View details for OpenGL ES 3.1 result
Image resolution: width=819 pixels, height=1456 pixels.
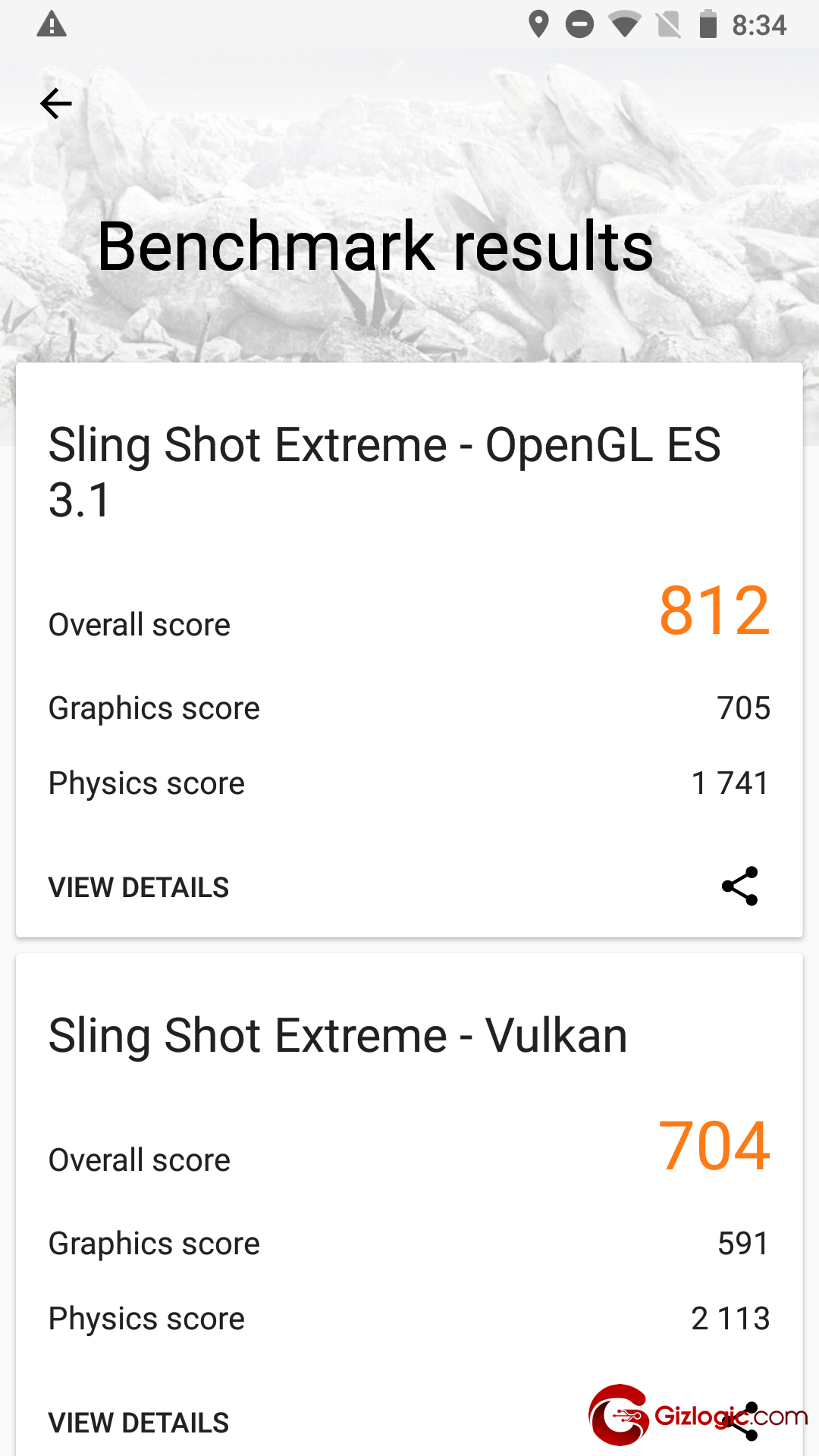coord(139,887)
